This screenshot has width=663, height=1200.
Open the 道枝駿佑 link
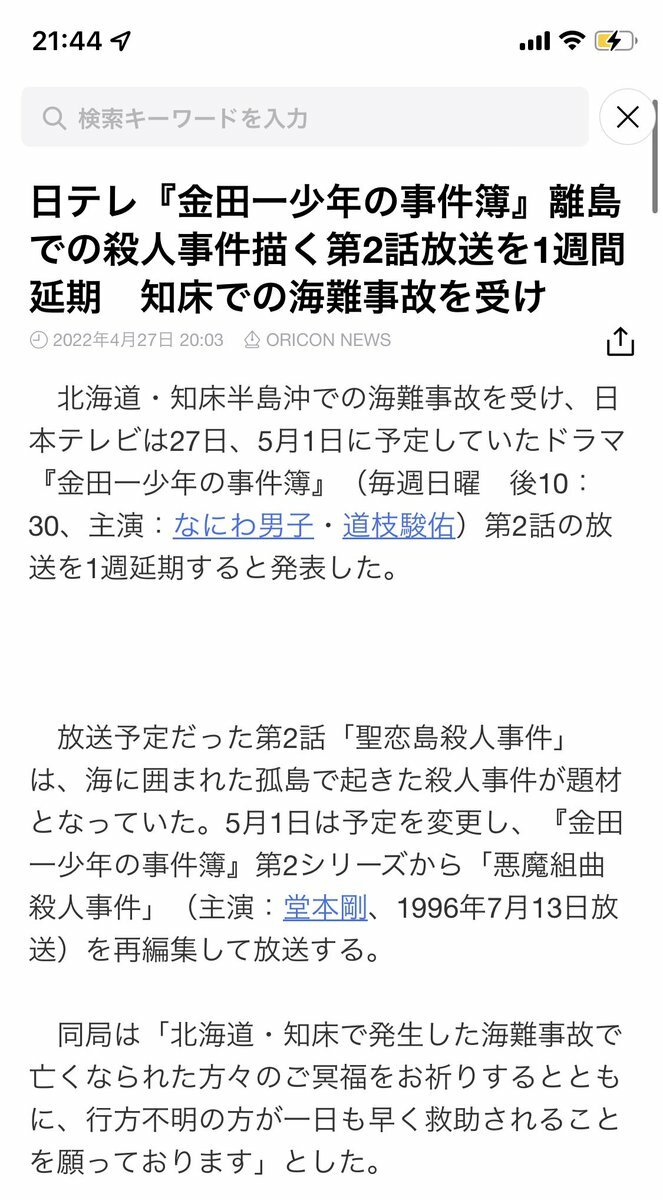click(399, 525)
